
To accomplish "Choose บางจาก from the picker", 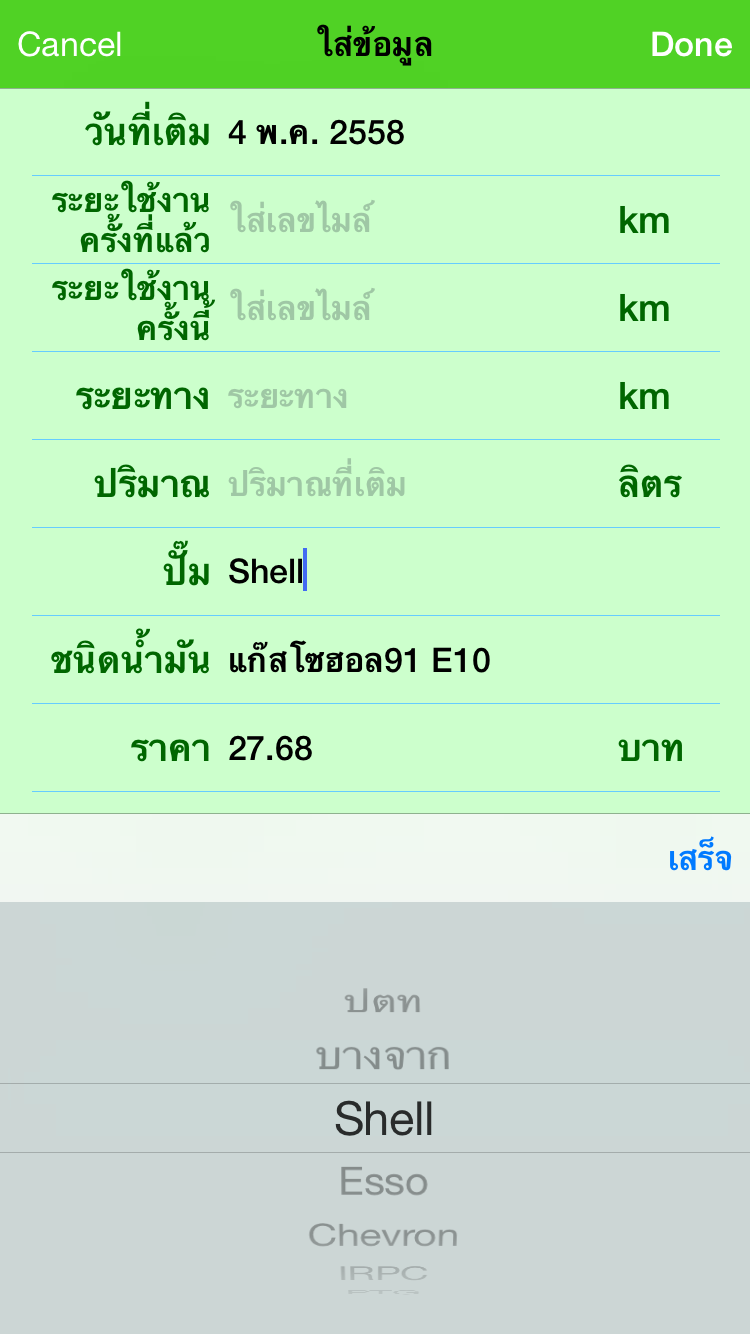I will point(383,1057).
